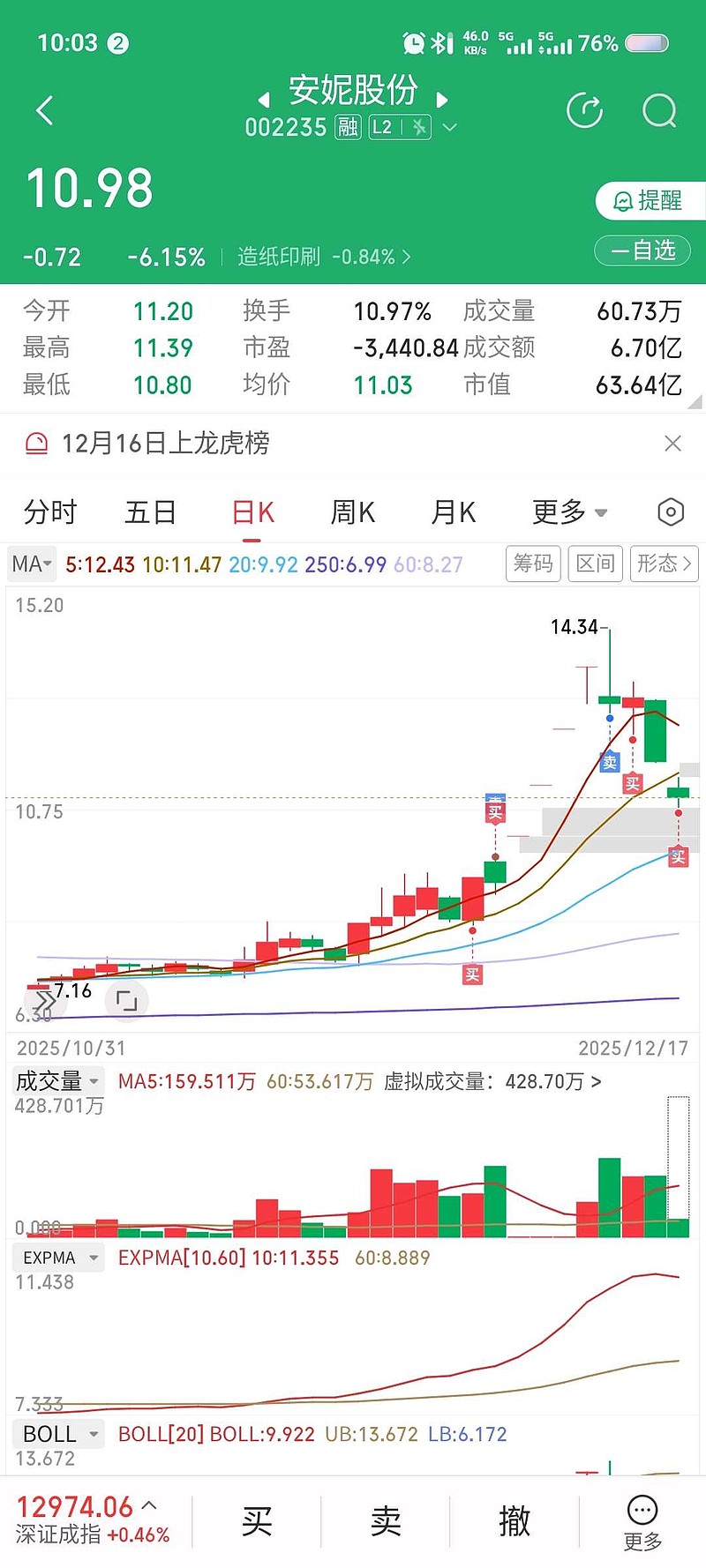Tap the 买 buy button at bottom

pos(256,1519)
